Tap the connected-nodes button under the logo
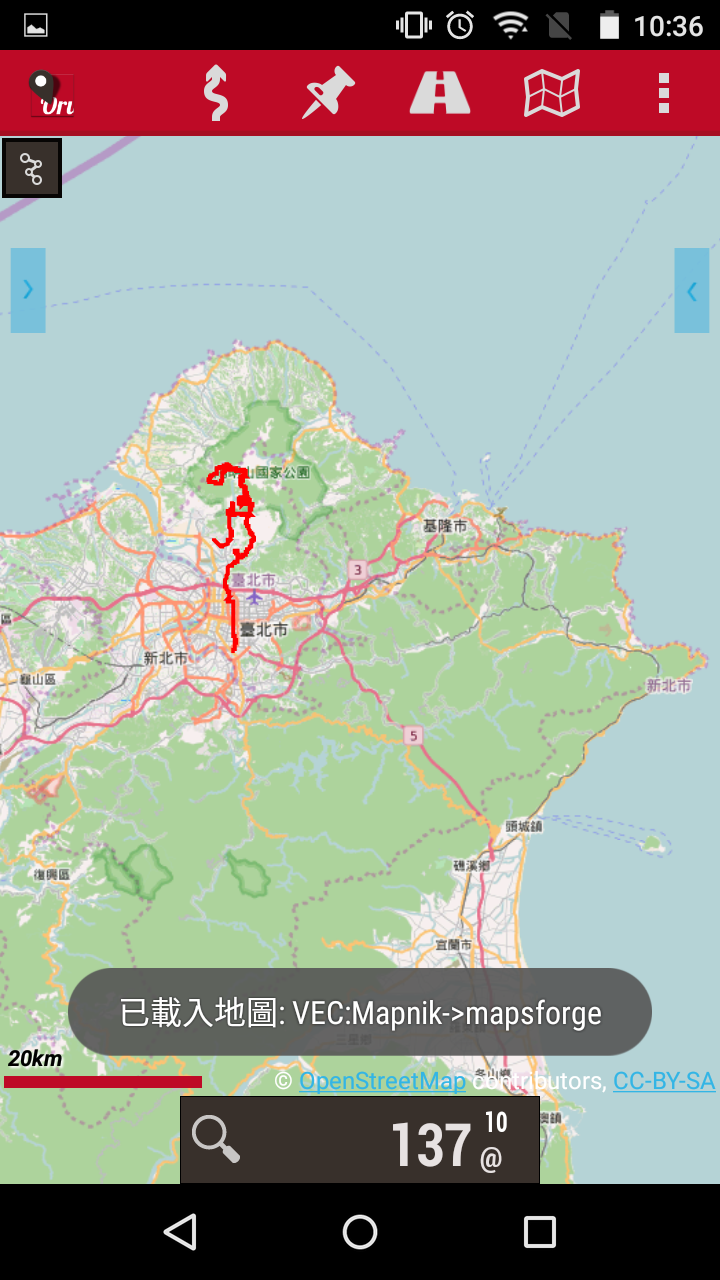Viewport: 720px width, 1280px height. 32,168
